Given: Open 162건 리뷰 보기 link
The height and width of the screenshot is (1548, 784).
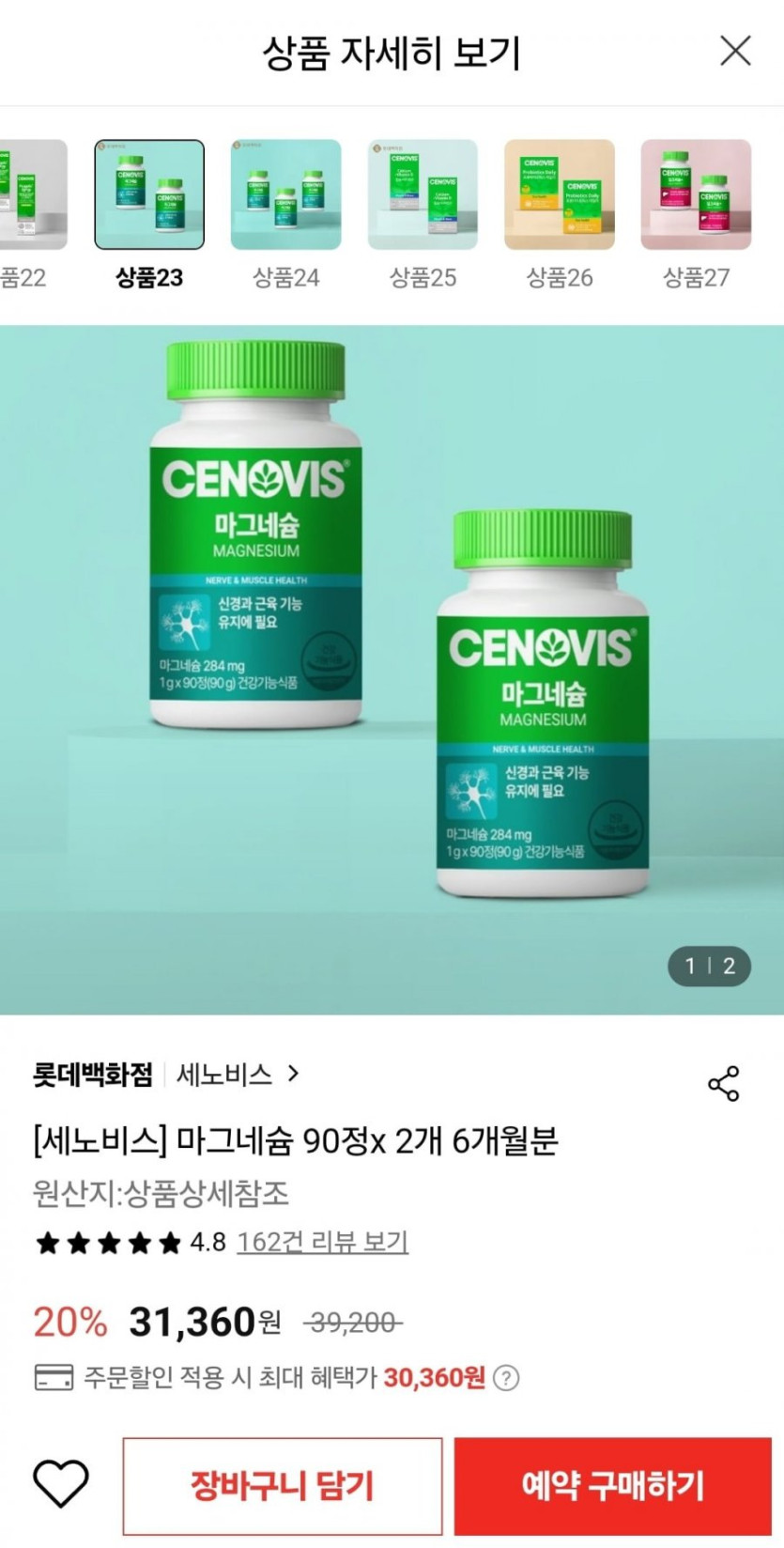Looking at the screenshot, I should pos(322,1242).
